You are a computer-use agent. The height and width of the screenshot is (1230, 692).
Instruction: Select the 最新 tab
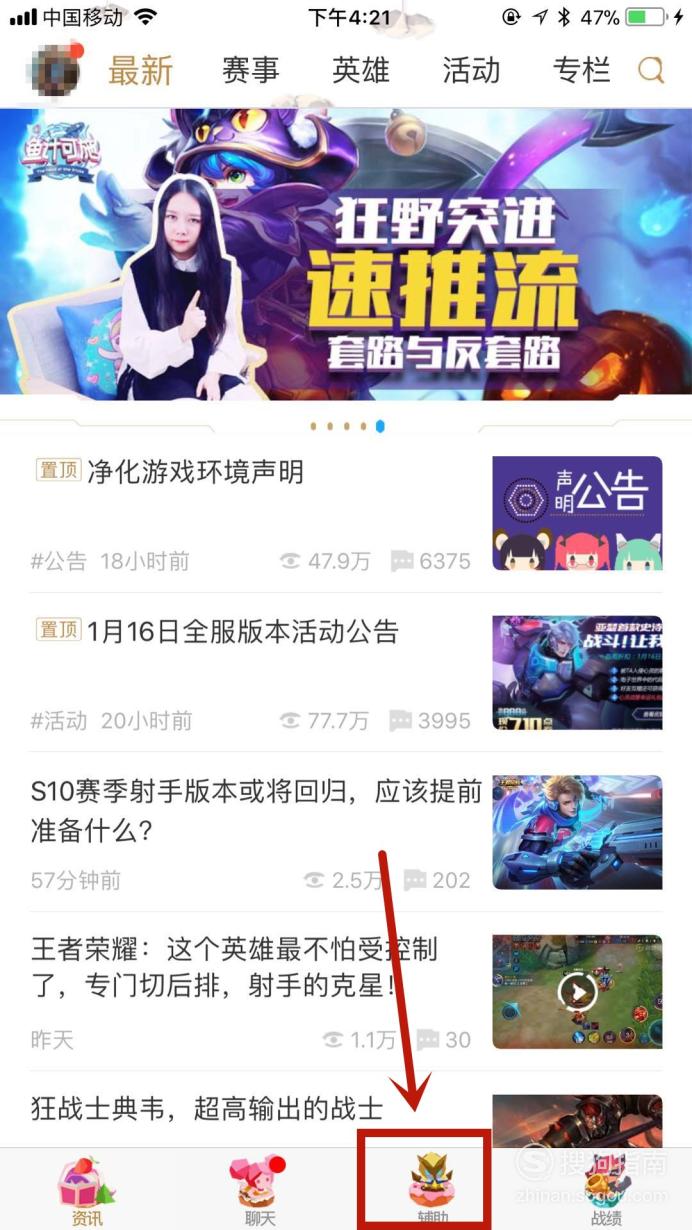pos(141,71)
